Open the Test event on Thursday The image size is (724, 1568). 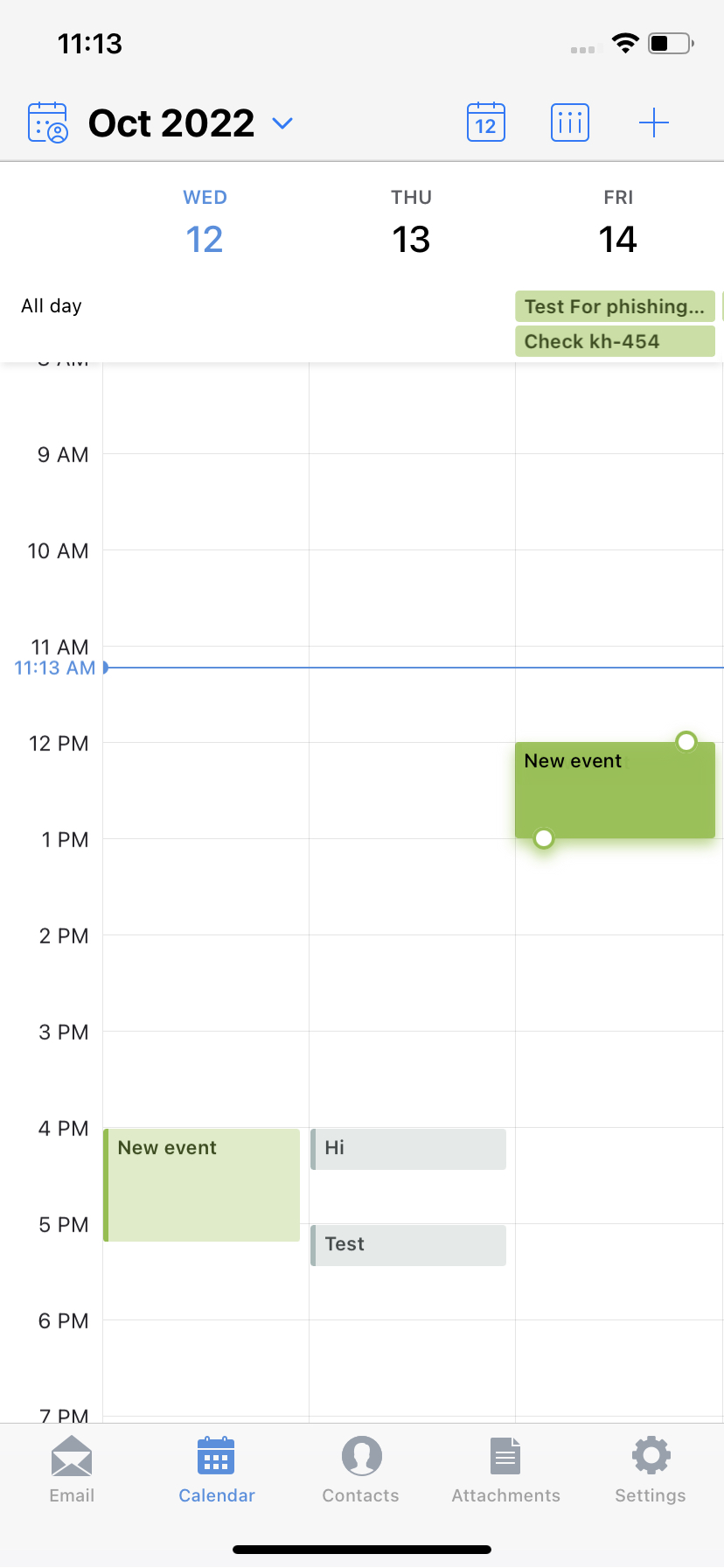click(408, 1245)
